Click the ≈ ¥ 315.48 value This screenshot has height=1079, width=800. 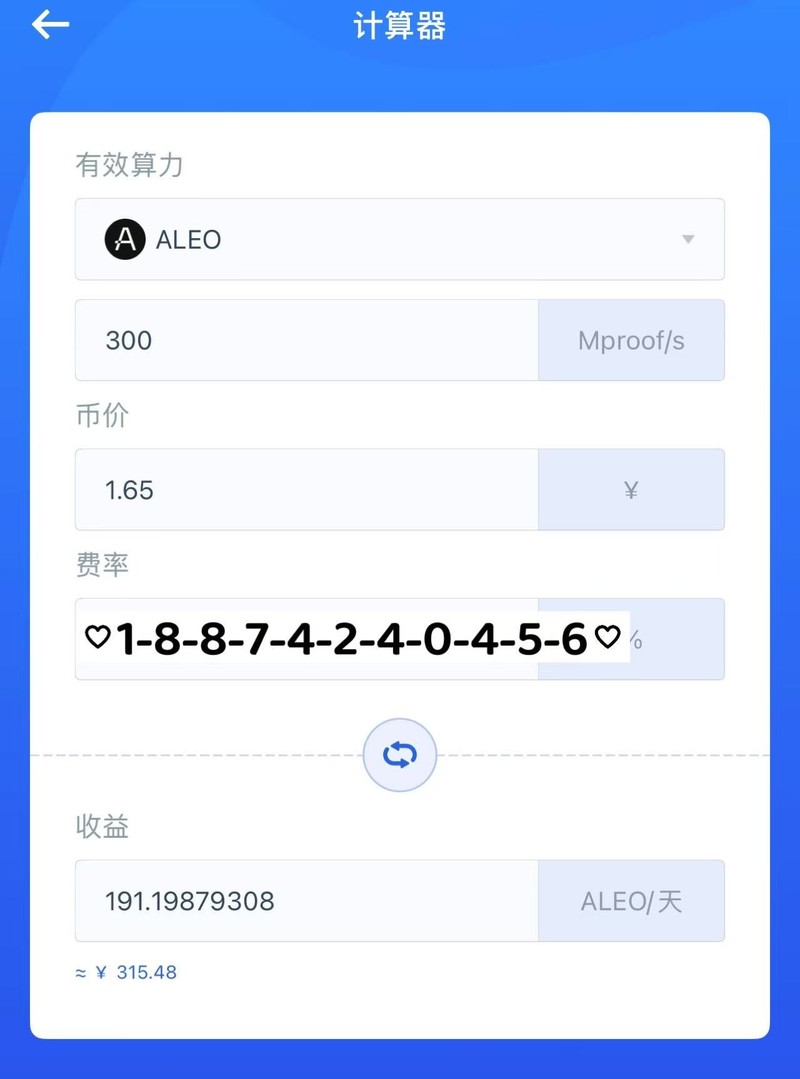(x=123, y=972)
